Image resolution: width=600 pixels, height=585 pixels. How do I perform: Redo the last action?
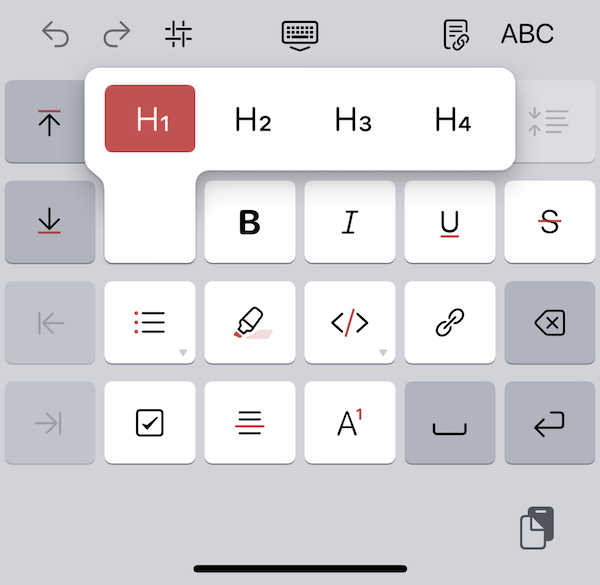pyautogui.click(x=117, y=35)
